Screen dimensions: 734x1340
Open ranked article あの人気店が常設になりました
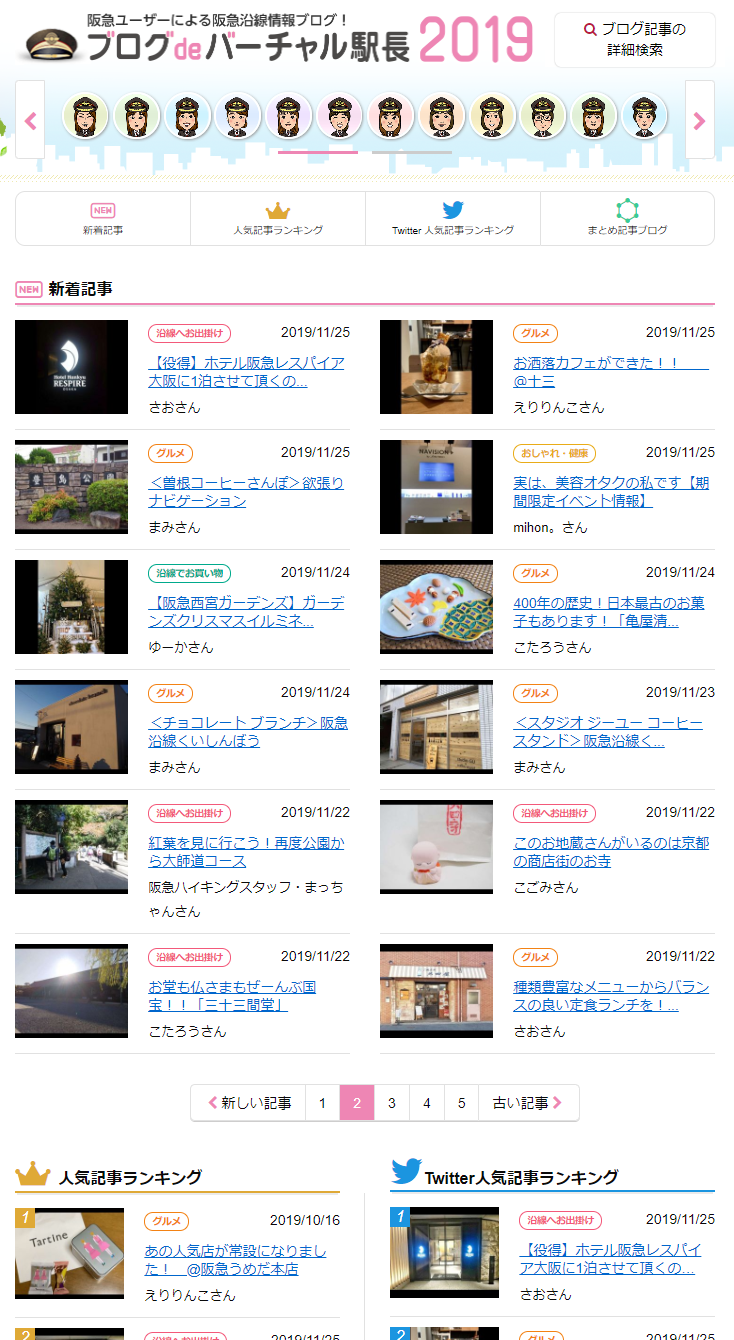click(x=236, y=1260)
